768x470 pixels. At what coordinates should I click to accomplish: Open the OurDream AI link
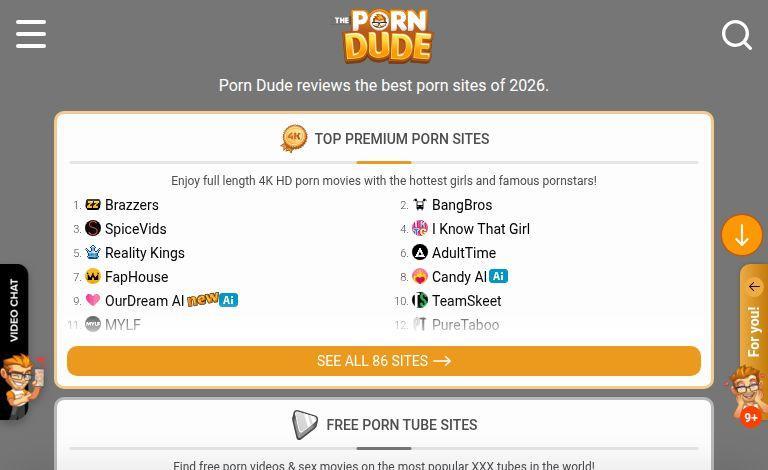[x=144, y=301]
